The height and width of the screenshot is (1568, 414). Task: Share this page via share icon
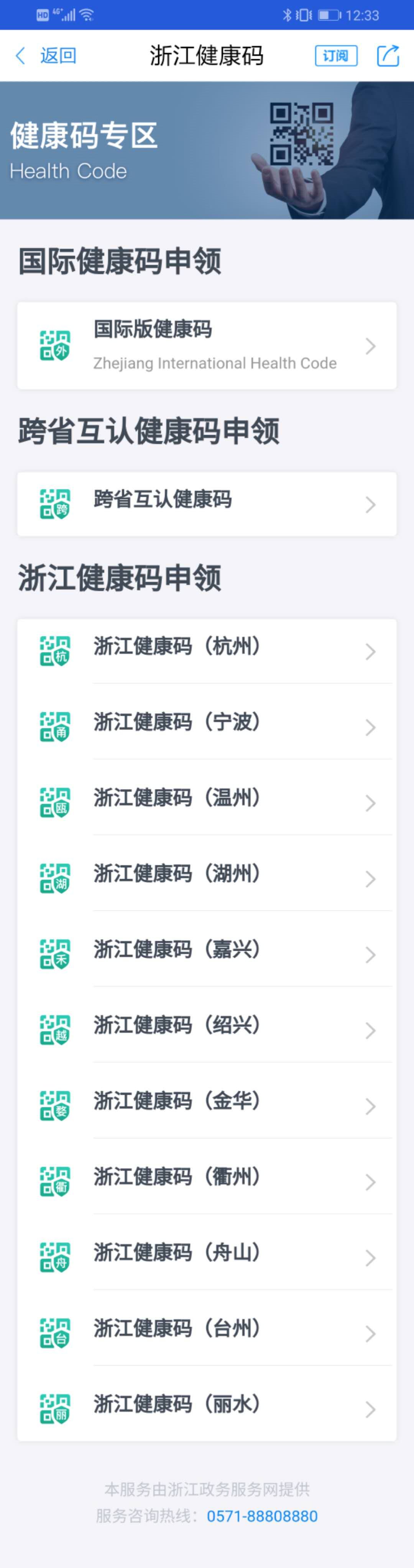tap(388, 56)
